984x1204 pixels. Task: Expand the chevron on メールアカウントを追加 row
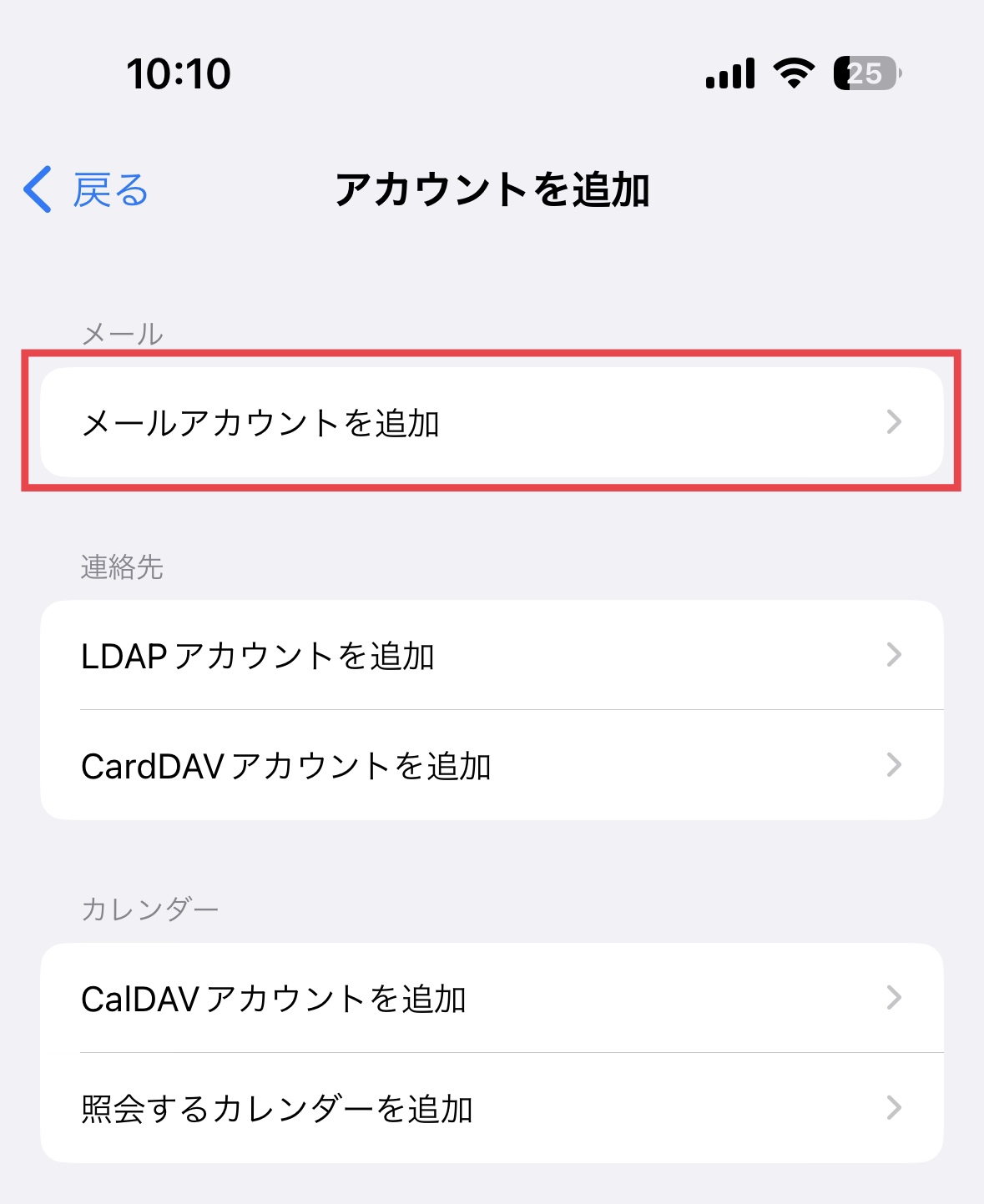point(895,421)
